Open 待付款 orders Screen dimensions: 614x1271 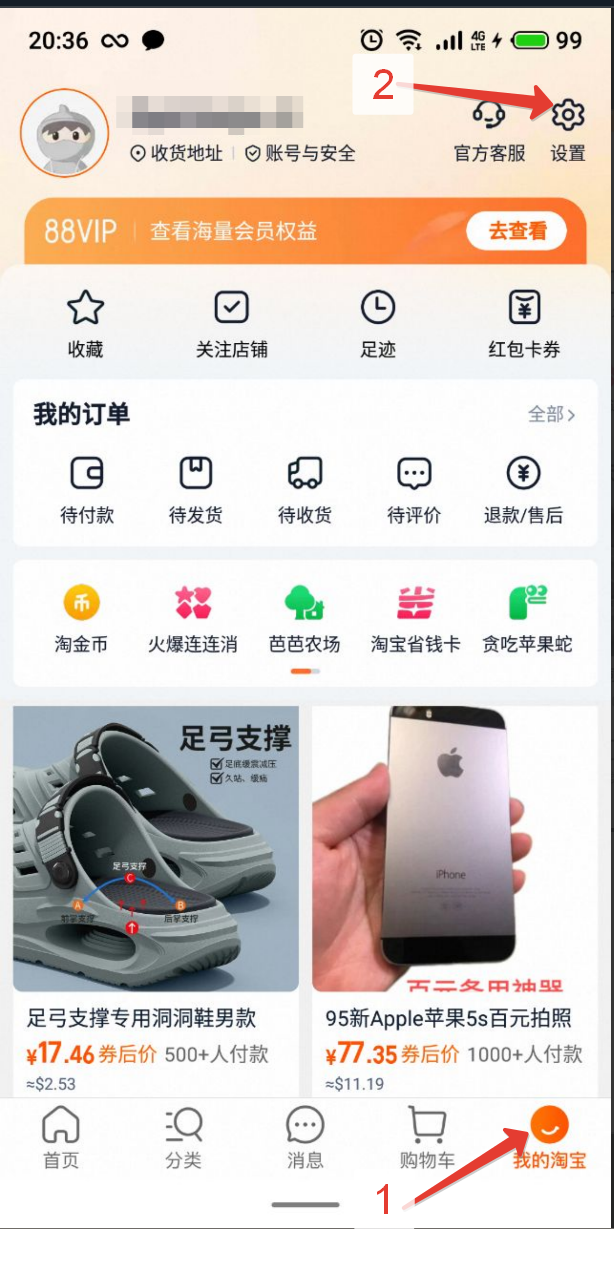(x=87, y=489)
